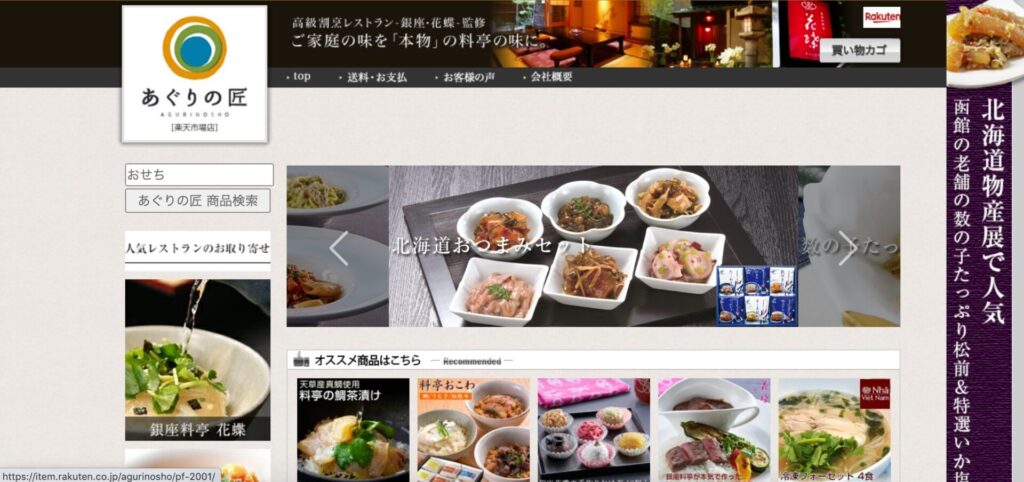The height and width of the screenshot is (482, 1024).
Task: Tap the あぐりの匠 商品検索 button
Action: tap(198, 201)
